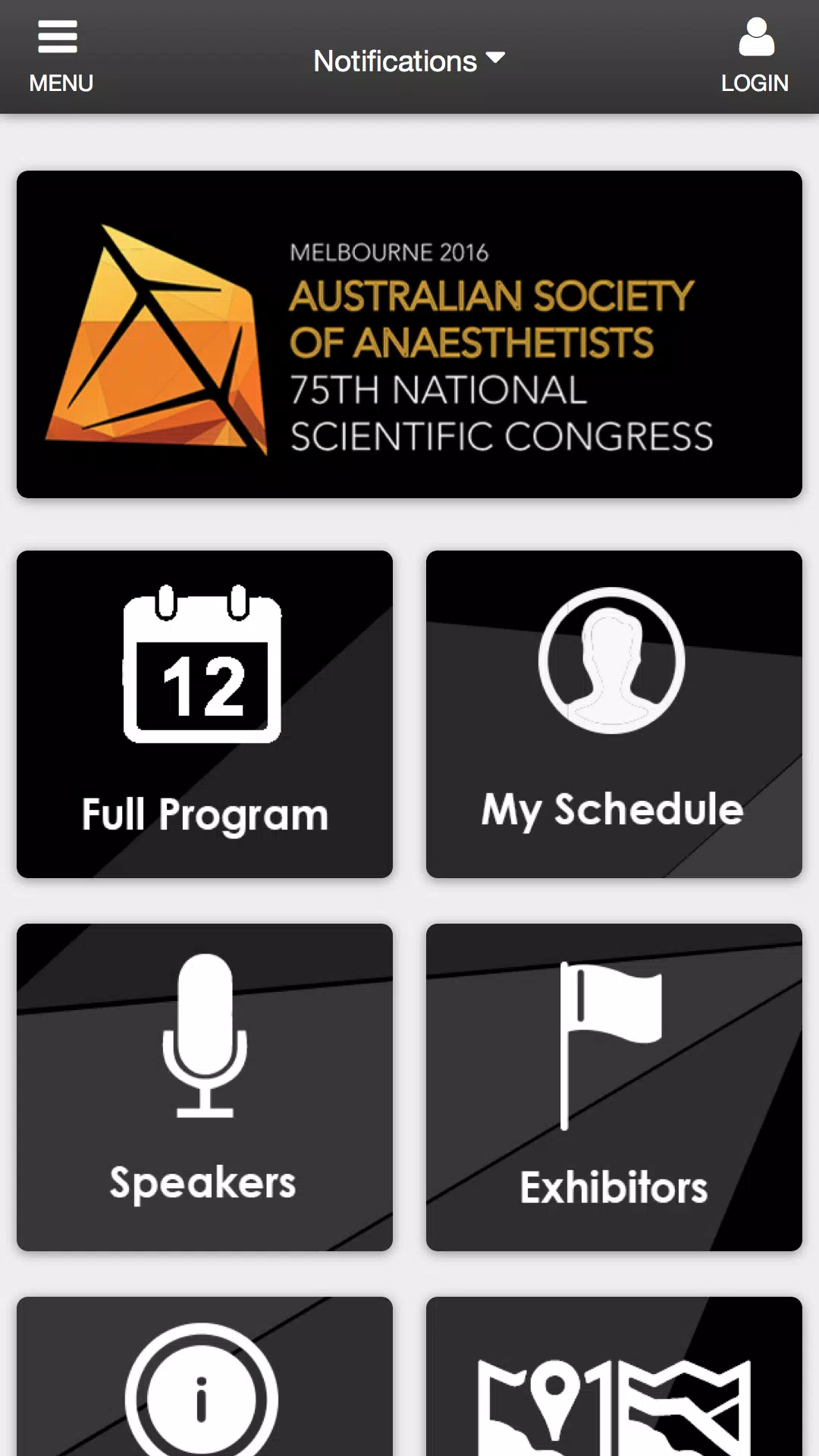Expand the Notifications dropdown

tap(409, 61)
